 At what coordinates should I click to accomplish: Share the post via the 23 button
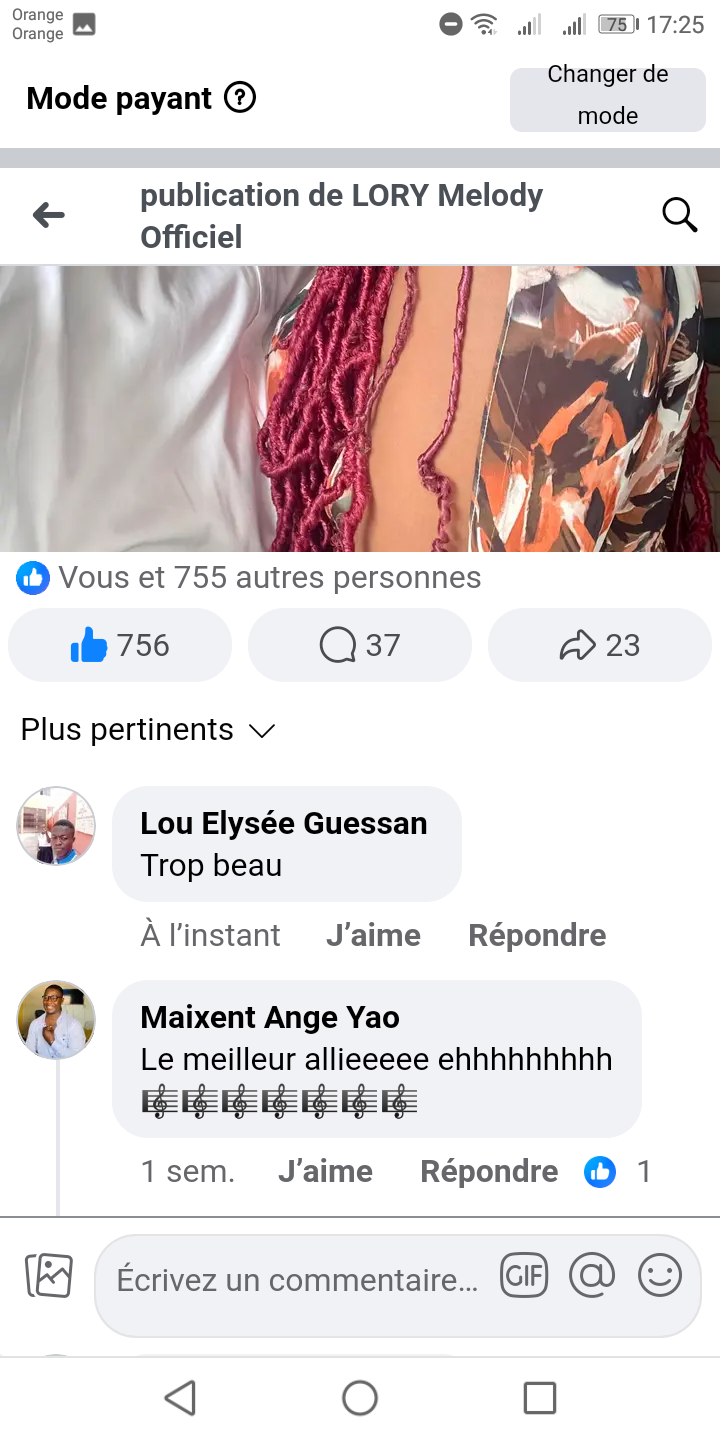tap(600, 645)
